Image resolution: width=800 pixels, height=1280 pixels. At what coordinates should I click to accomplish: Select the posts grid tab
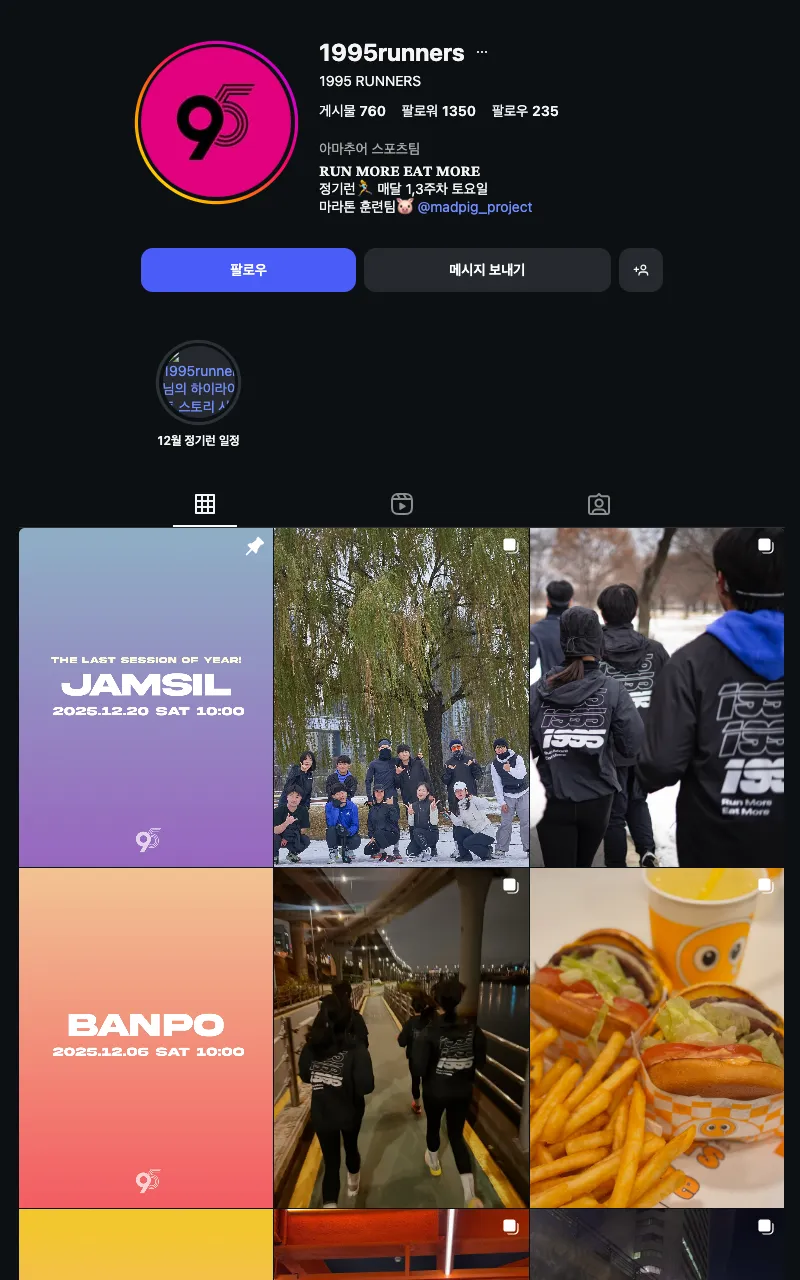coord(205,504)
